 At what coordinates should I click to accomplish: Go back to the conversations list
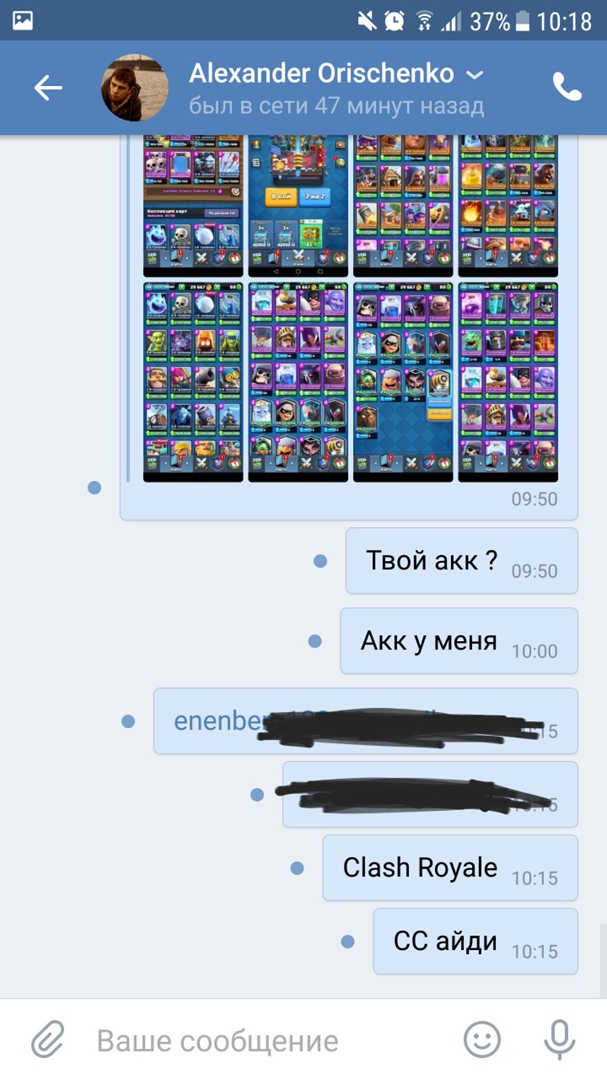[47, 88]
